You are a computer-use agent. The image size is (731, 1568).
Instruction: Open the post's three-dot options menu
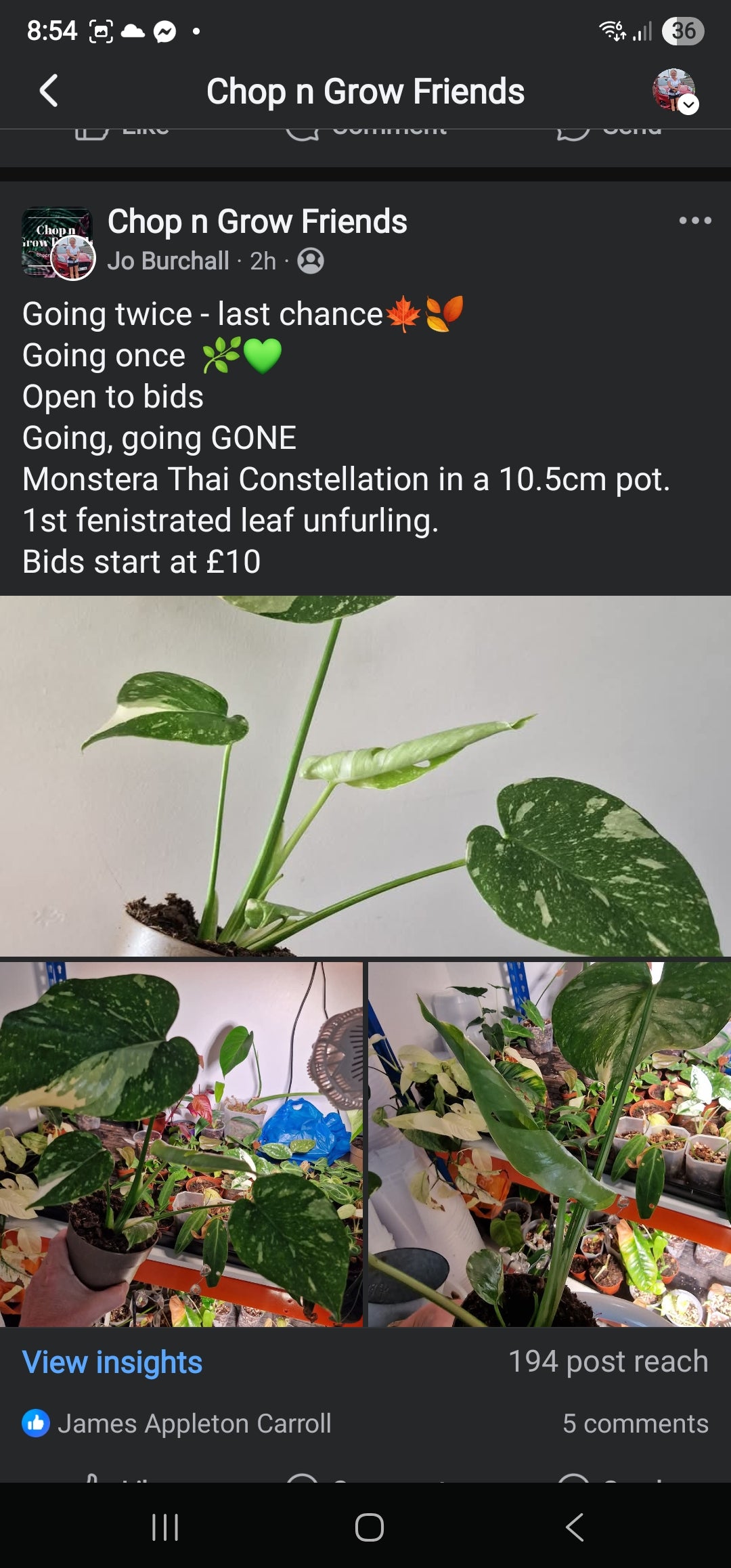(x=695, y=221)
